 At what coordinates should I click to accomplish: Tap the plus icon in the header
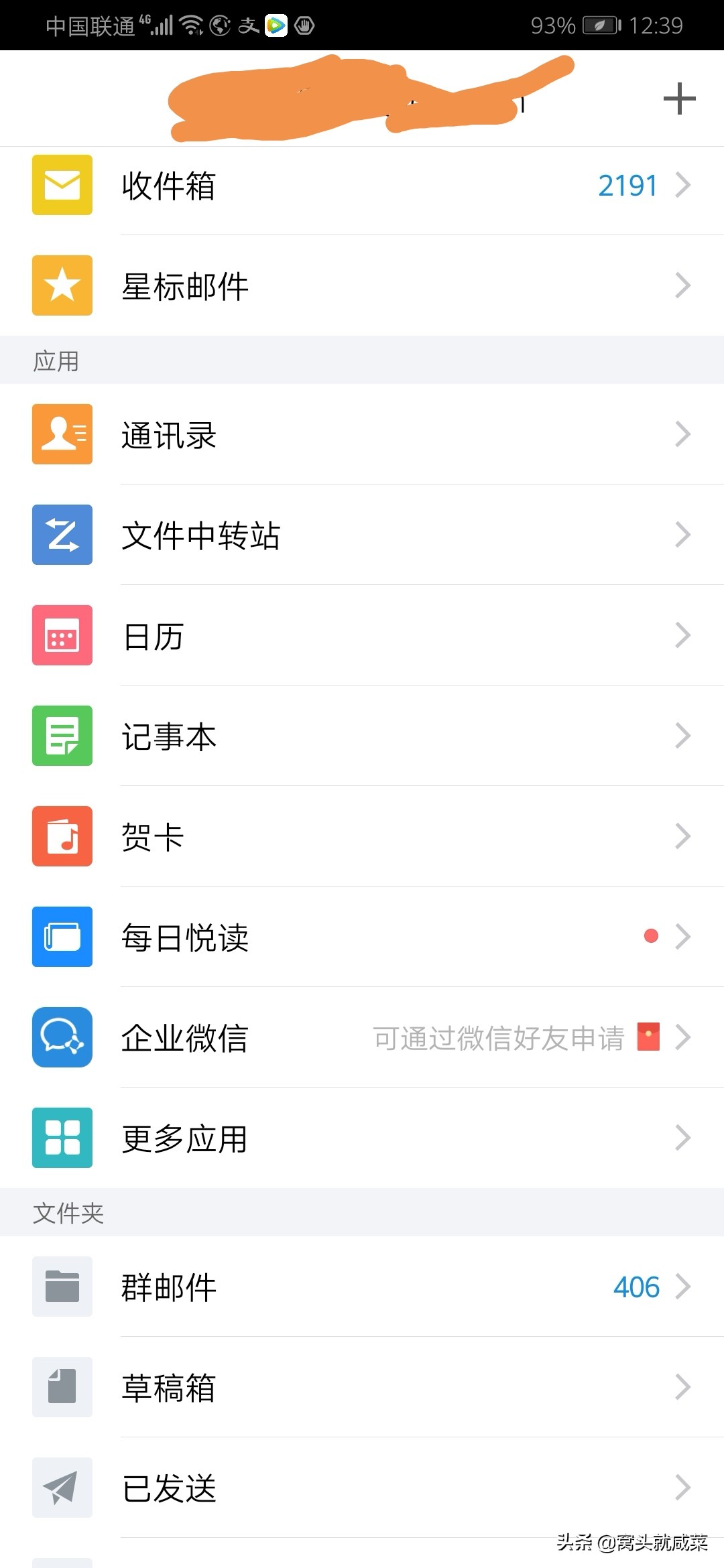pos(679,99)
